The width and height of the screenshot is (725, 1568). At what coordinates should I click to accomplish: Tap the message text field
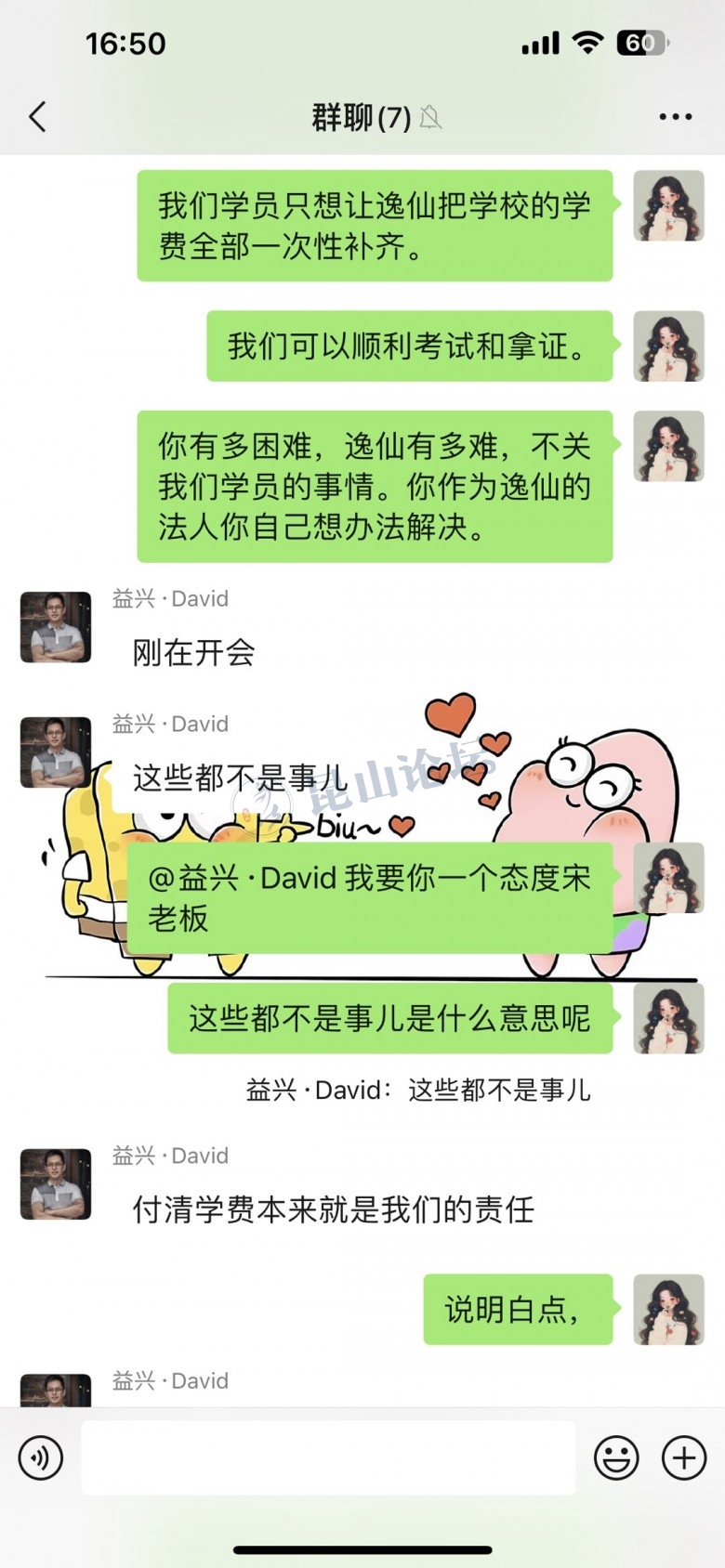(x=328, y=1457)
